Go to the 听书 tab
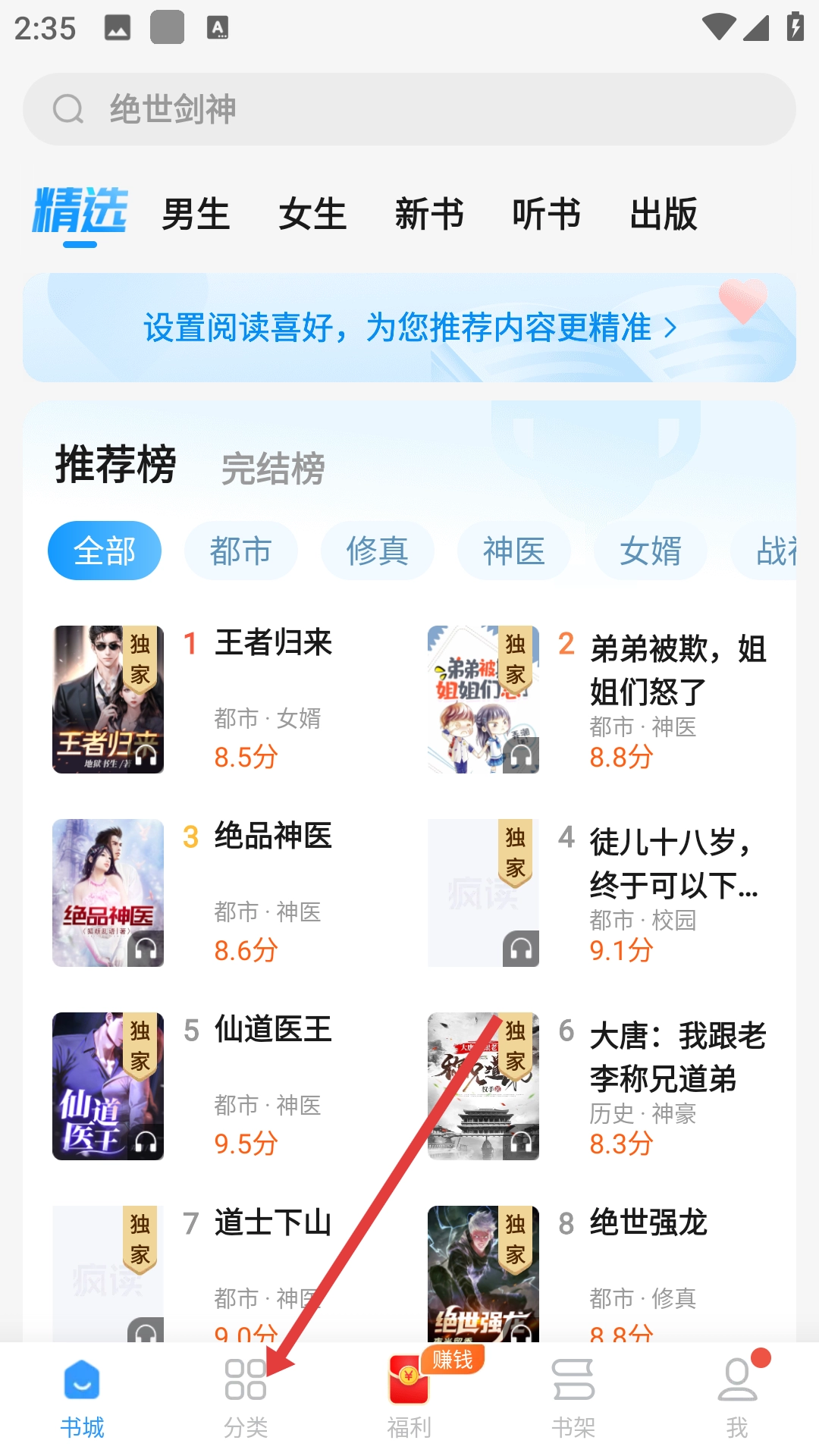 pyautogui.click(x=546, y=214)
